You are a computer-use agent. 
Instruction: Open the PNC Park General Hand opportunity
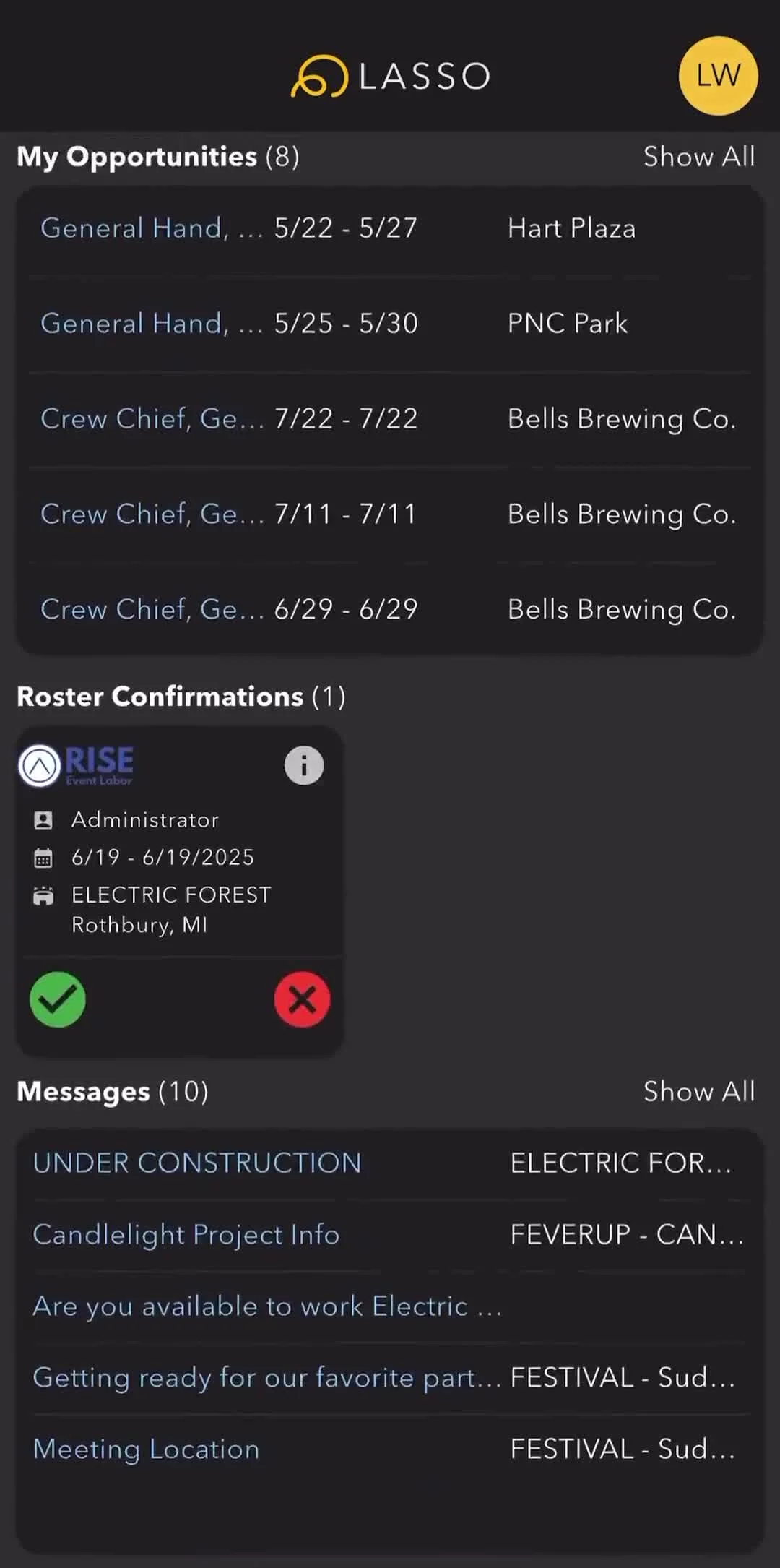(x=389, y=324)
